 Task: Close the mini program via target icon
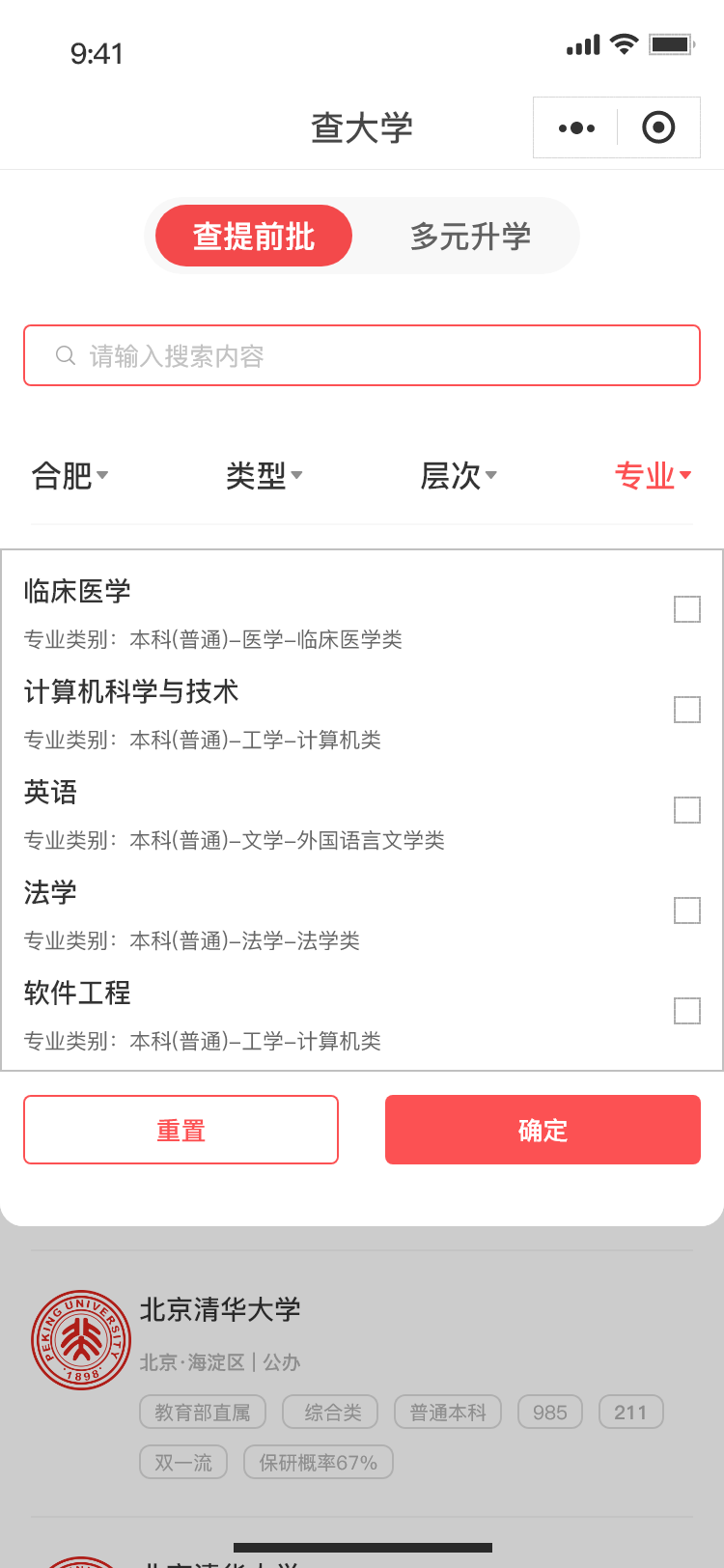658,127
